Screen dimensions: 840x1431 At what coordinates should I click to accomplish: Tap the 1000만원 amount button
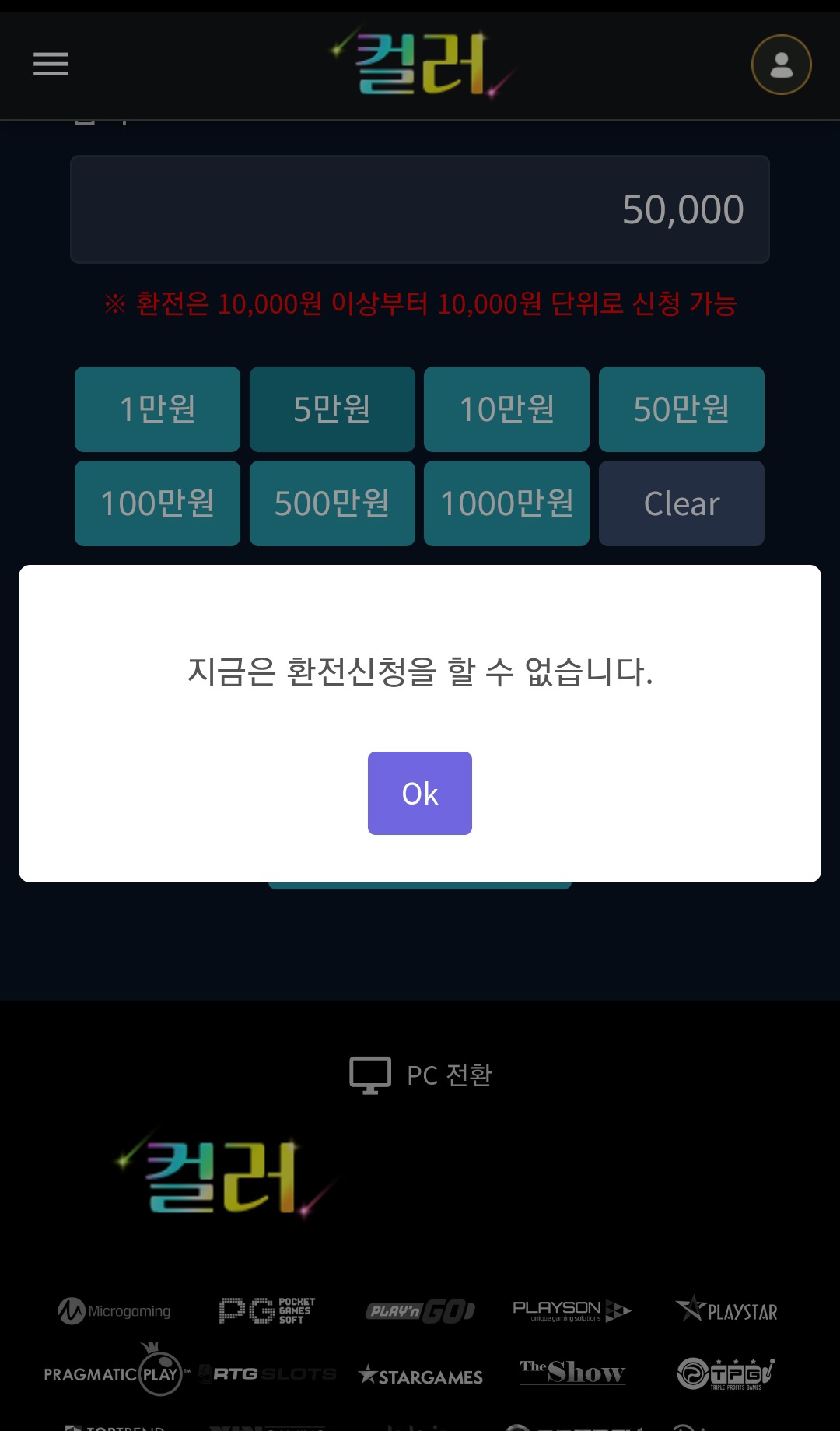[x=506, y=503]
